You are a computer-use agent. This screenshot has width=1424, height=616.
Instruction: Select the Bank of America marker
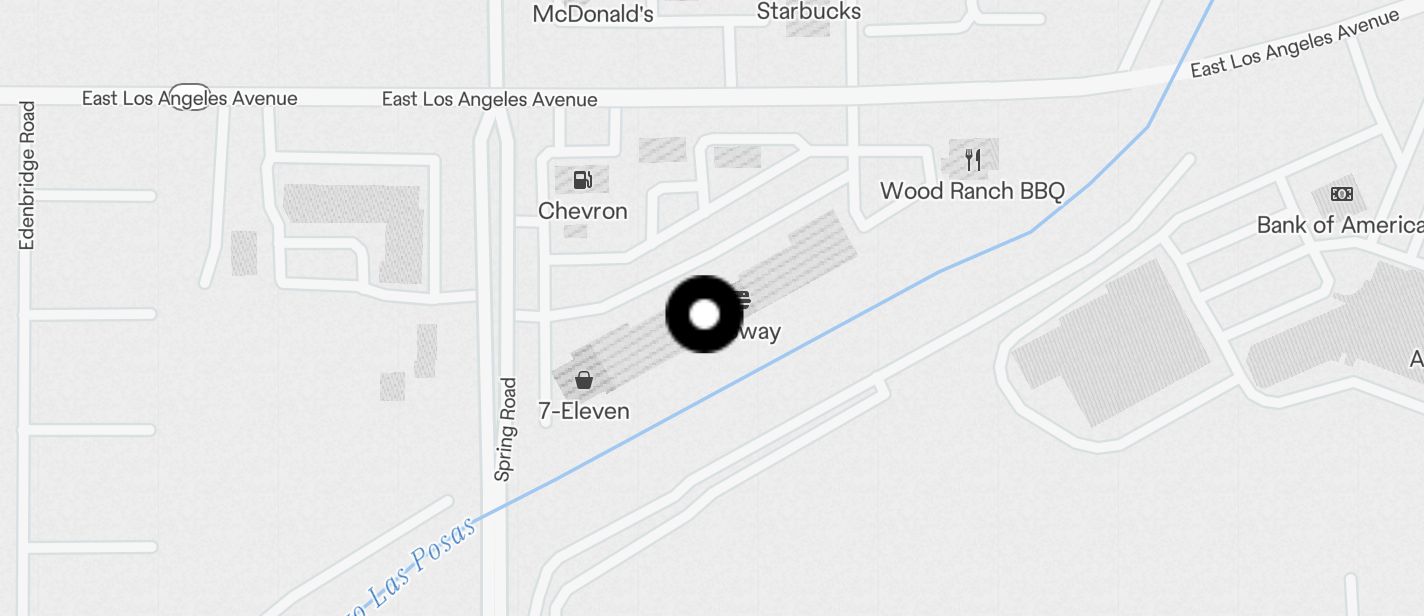pyautogui.click(x=1341, y=194)
